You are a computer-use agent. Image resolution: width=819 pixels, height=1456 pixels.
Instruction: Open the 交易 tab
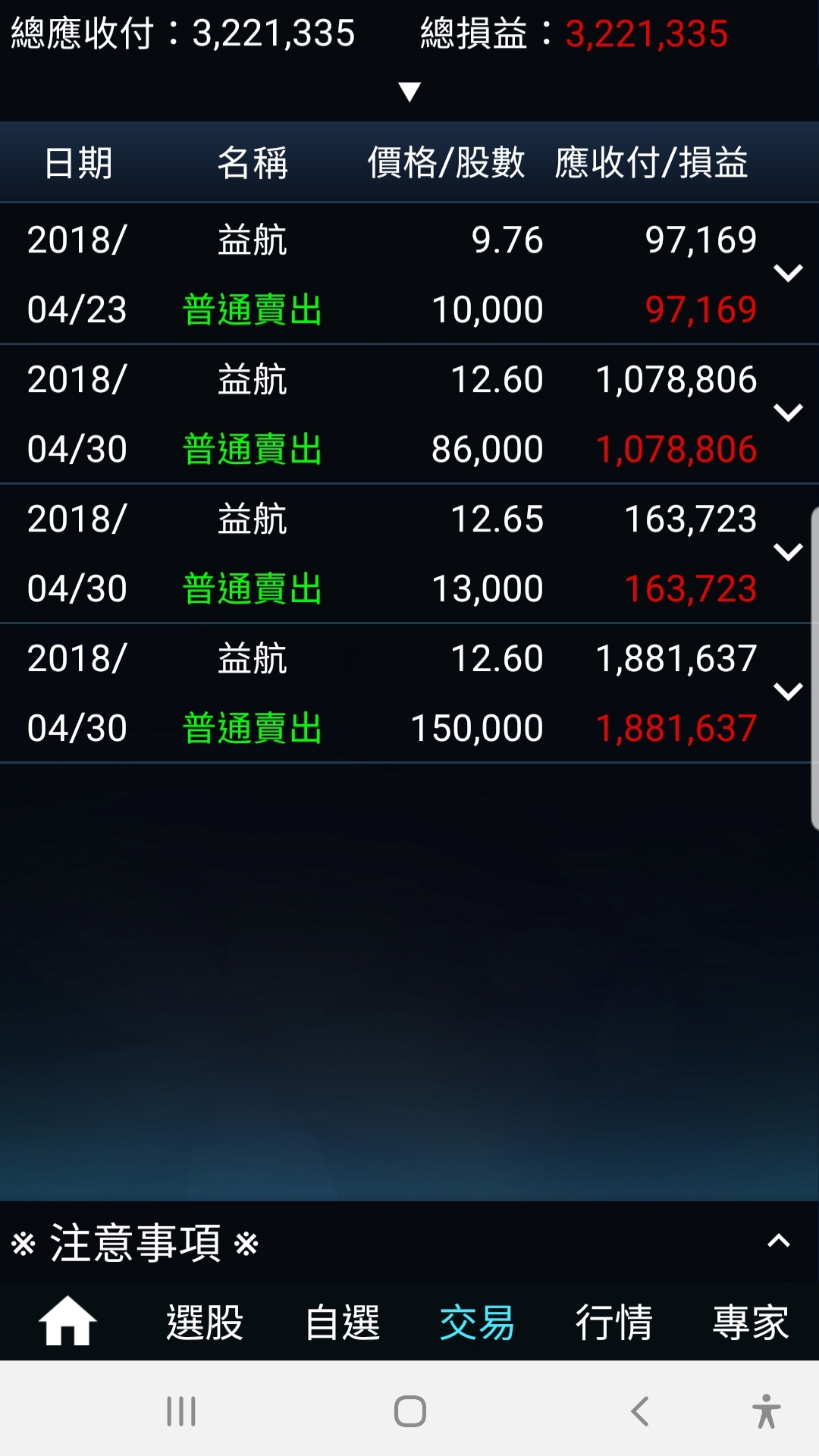click(x=477, y=1323)
